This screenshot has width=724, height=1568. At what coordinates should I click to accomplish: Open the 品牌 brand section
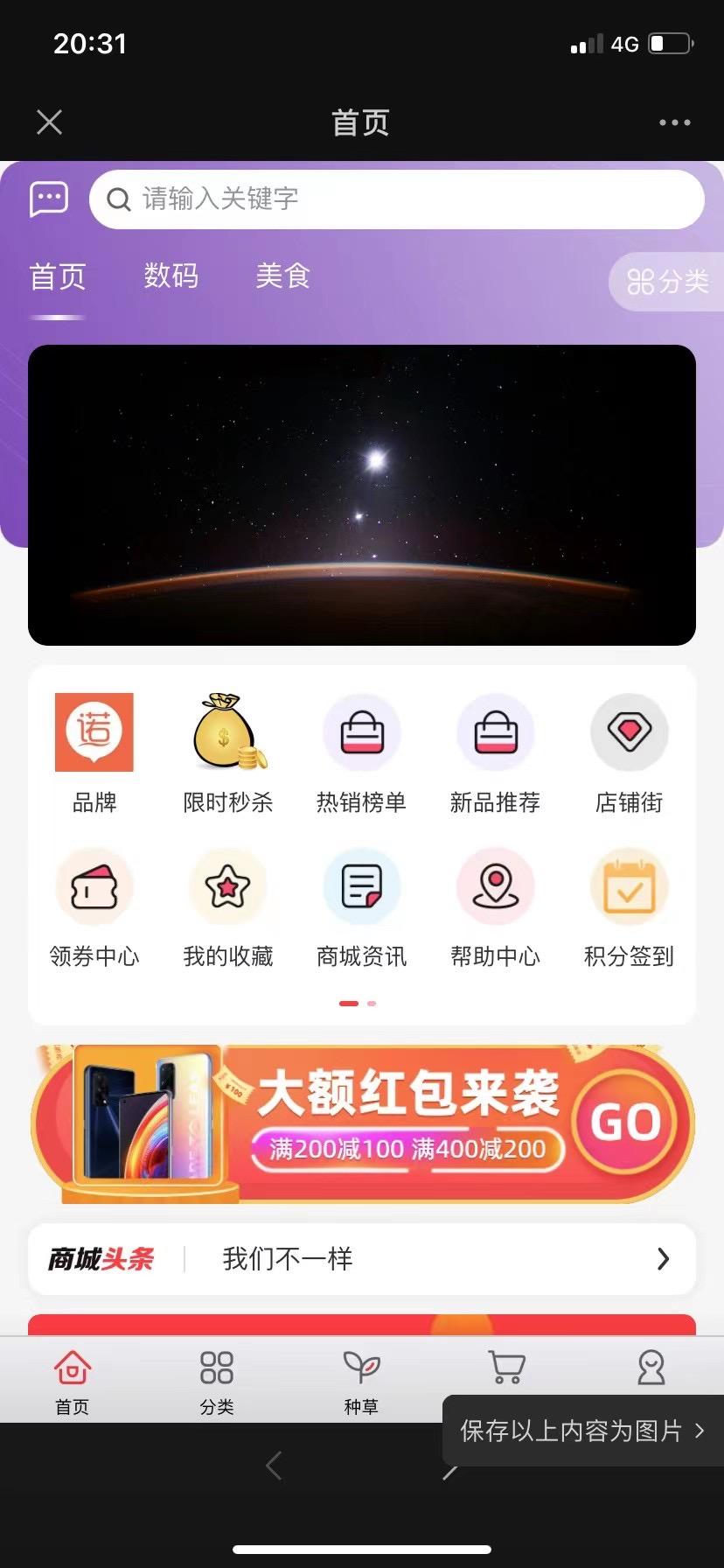click(x=94, y=751)
